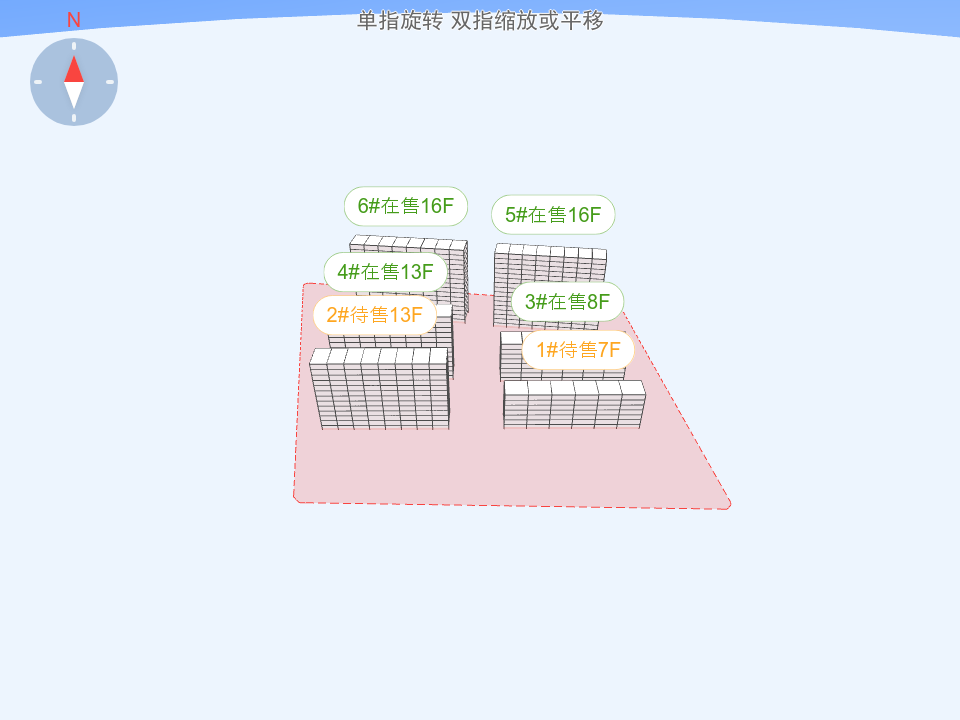This screenshot has height=720, width=960.
Task: Open the 4#在售13F building label
Action: [x=385, y=272]
